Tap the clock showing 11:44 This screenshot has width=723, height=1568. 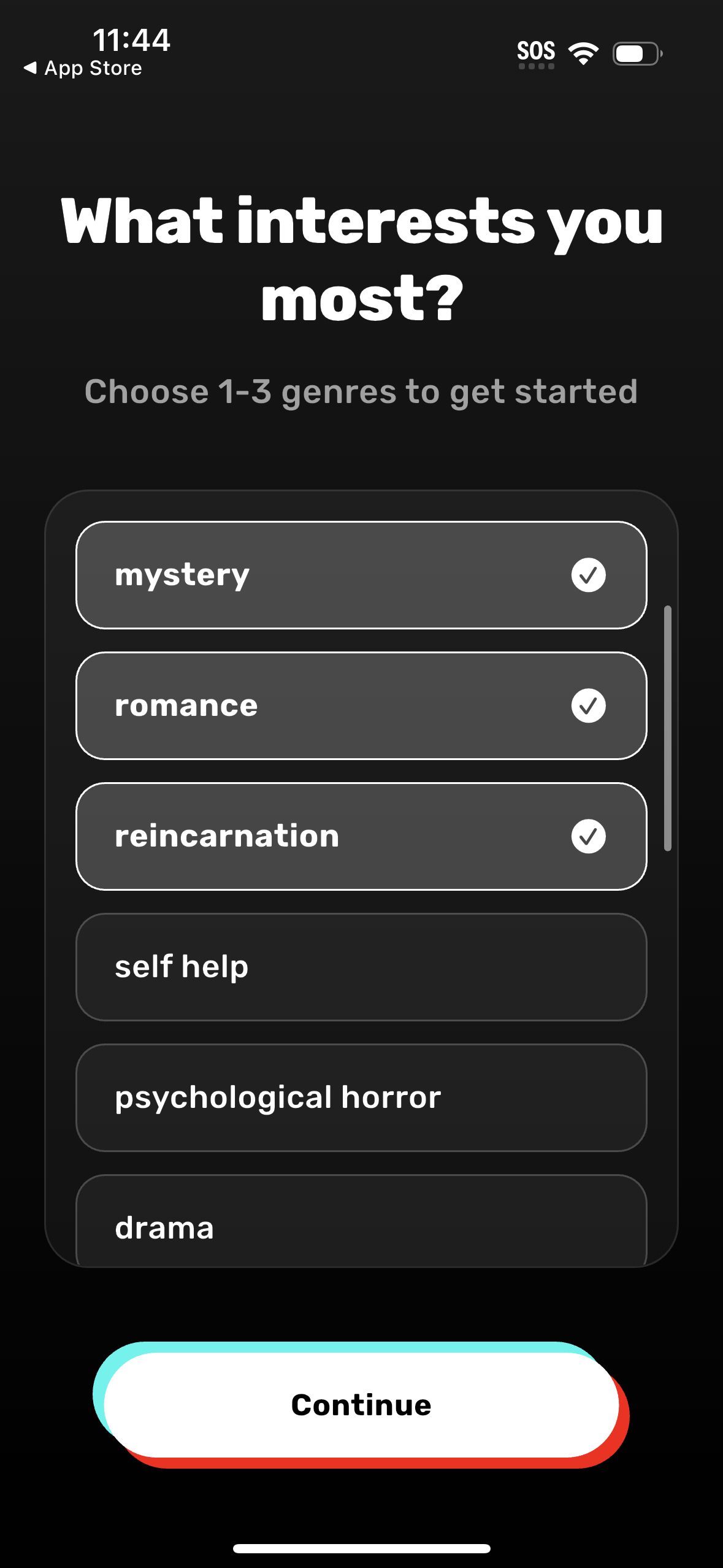coord(131,41)
